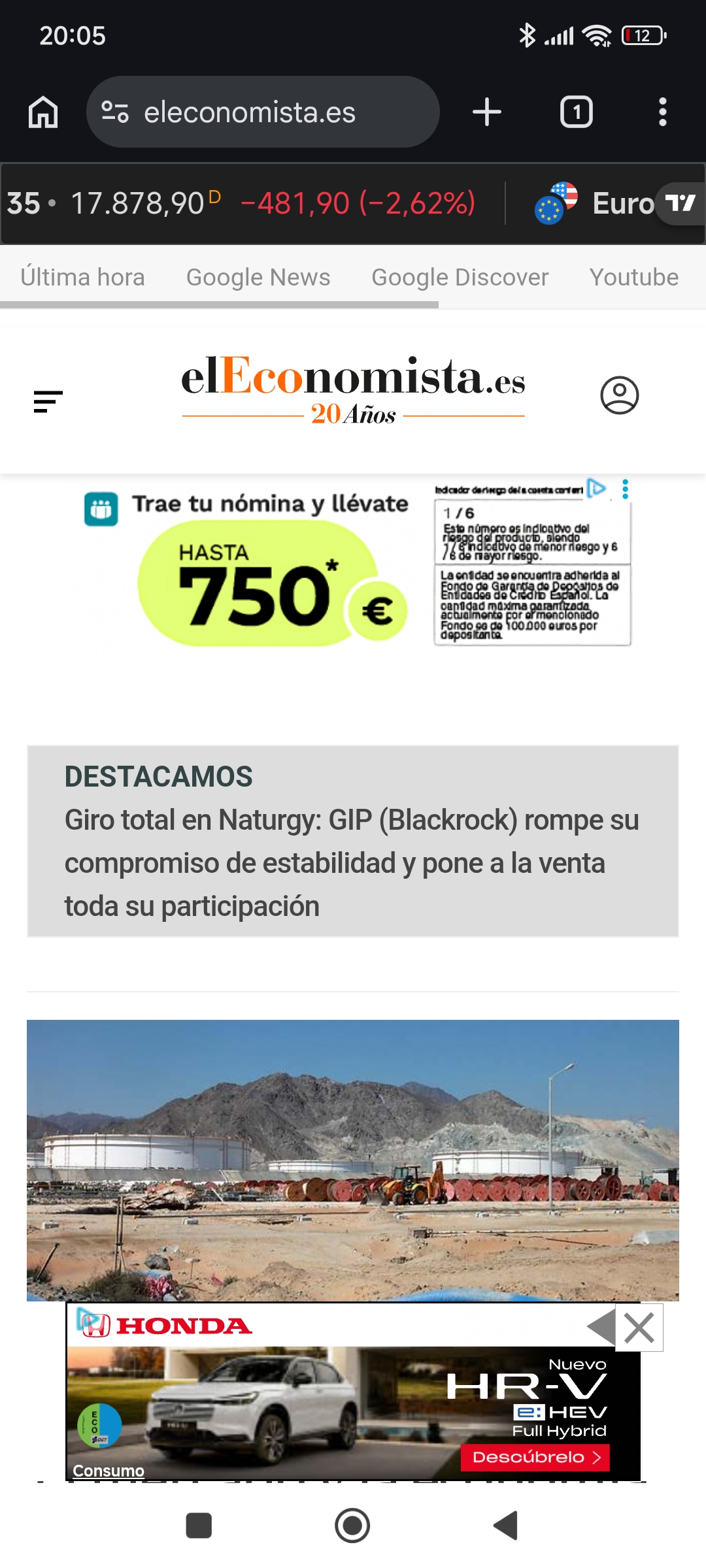706x1568 pixels.
Task: Tap the Descúbrelo button on the Honda ad
Action: pos(537,1457)
